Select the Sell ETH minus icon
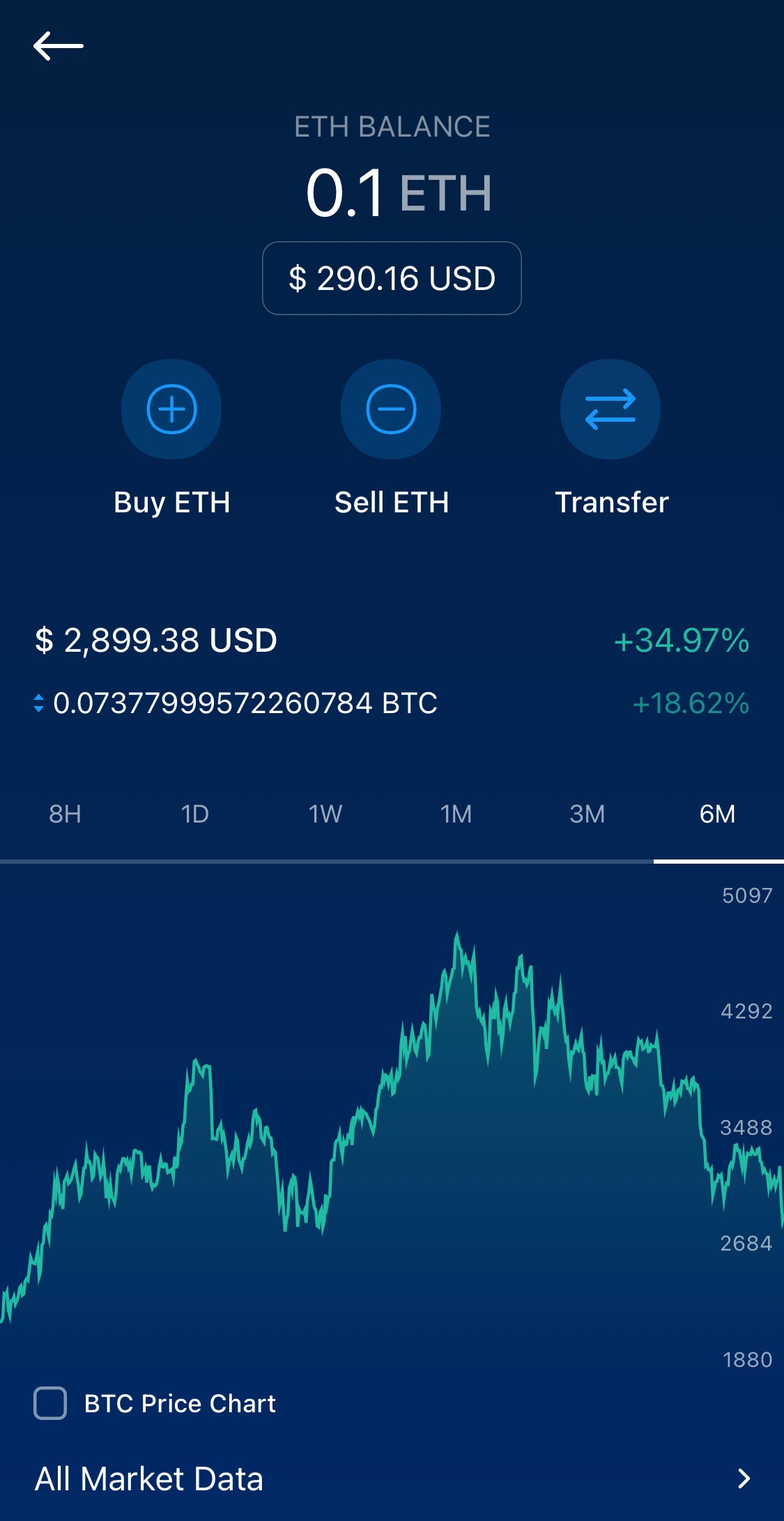The height and width of the screenshot is (1521, 784). [x=391, y=410]
